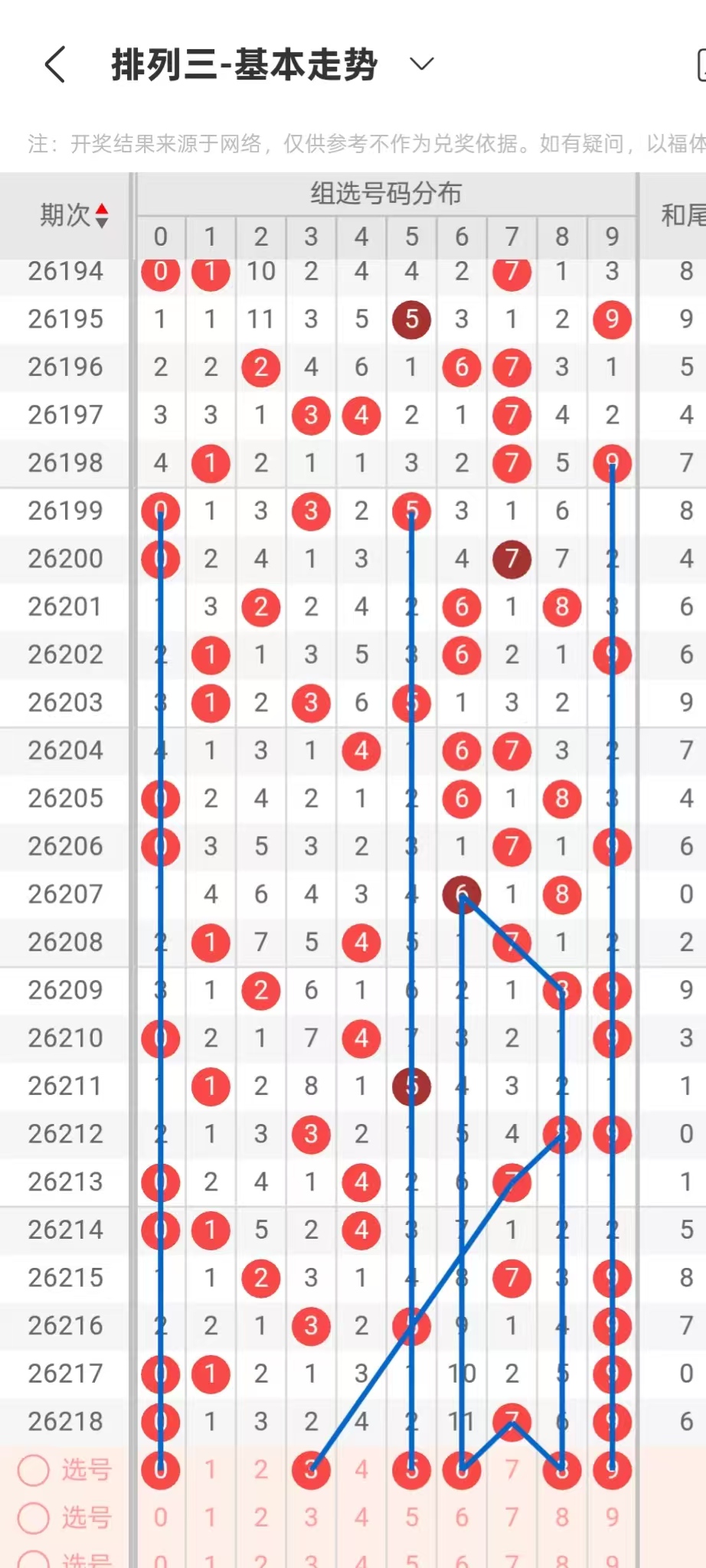Select the first 选号 radio button
Viewport: 706px width, 1568px height.
pyautogui.click(x=34, y=1470)
